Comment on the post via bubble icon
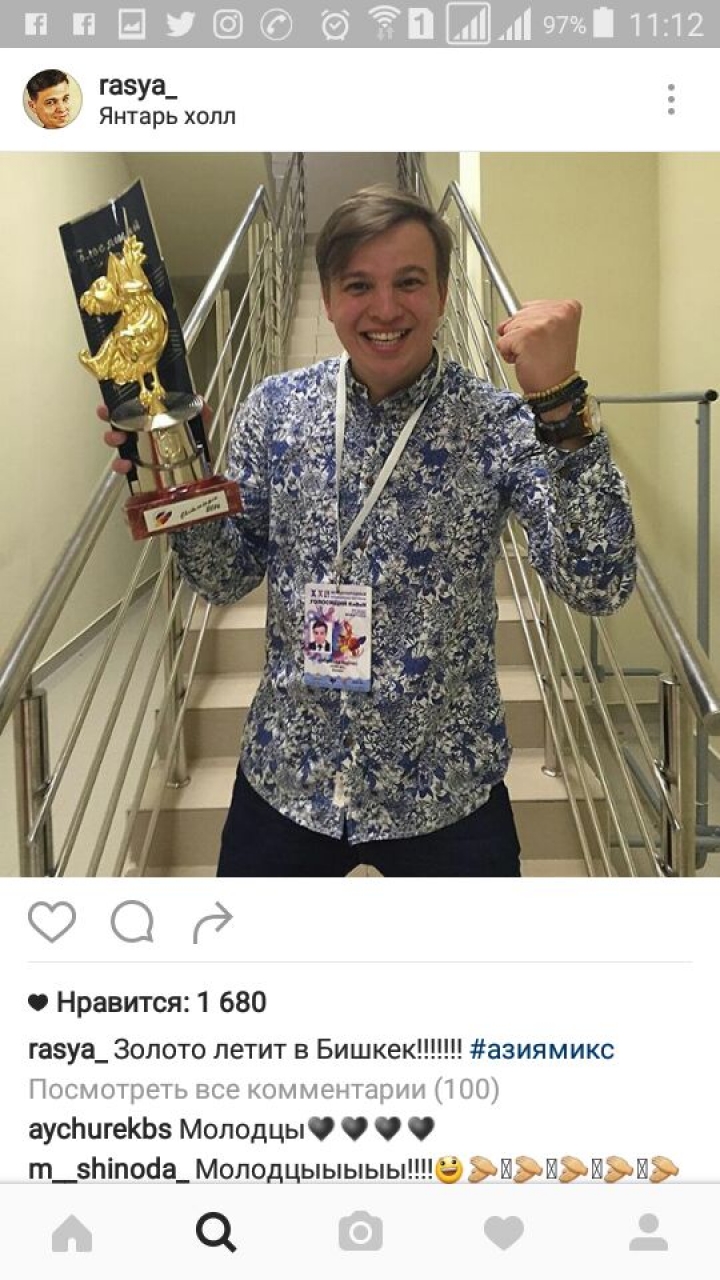Image resolution: width=720 pixels, height=1280 pixels. pyautogui.click(x=132, y=922)
